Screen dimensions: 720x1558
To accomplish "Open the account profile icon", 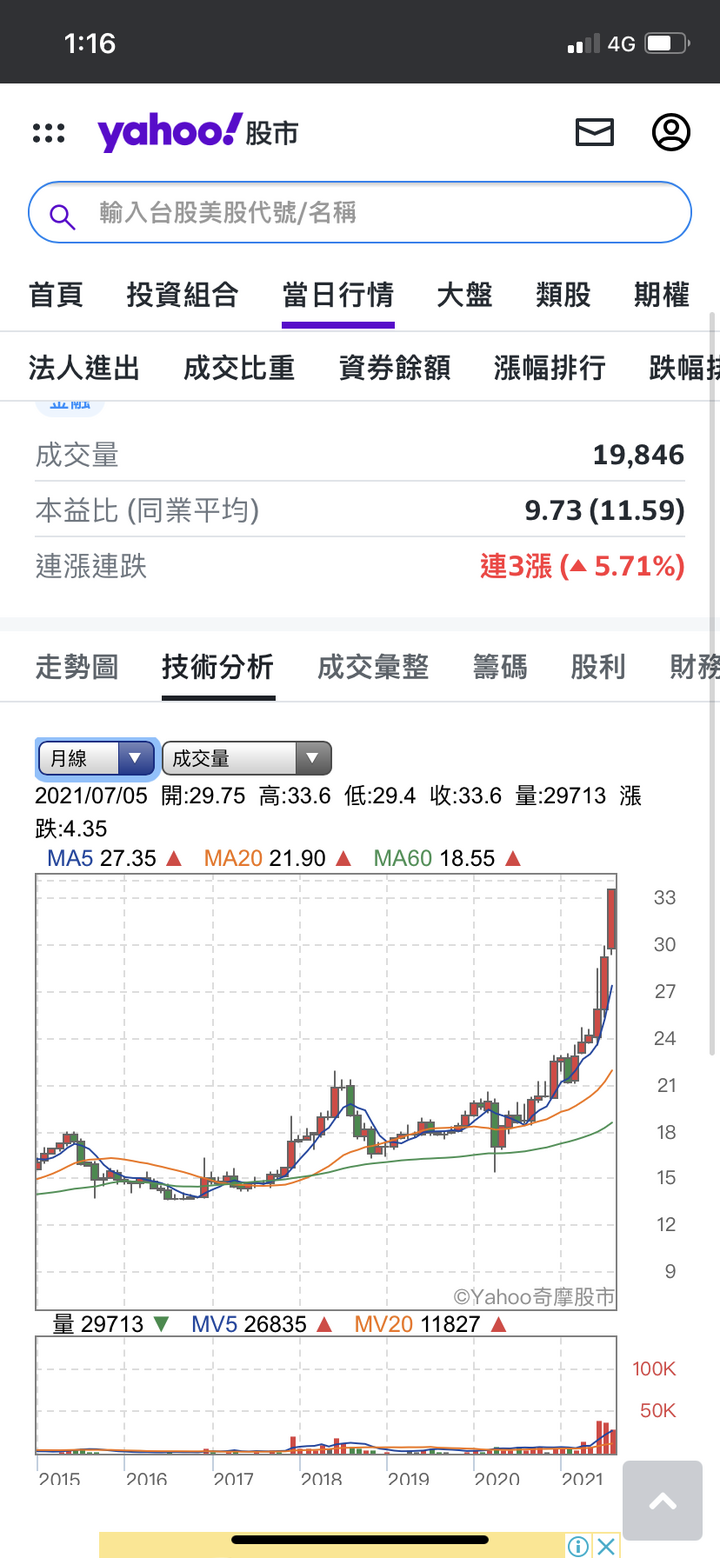I will coord(671,132).
